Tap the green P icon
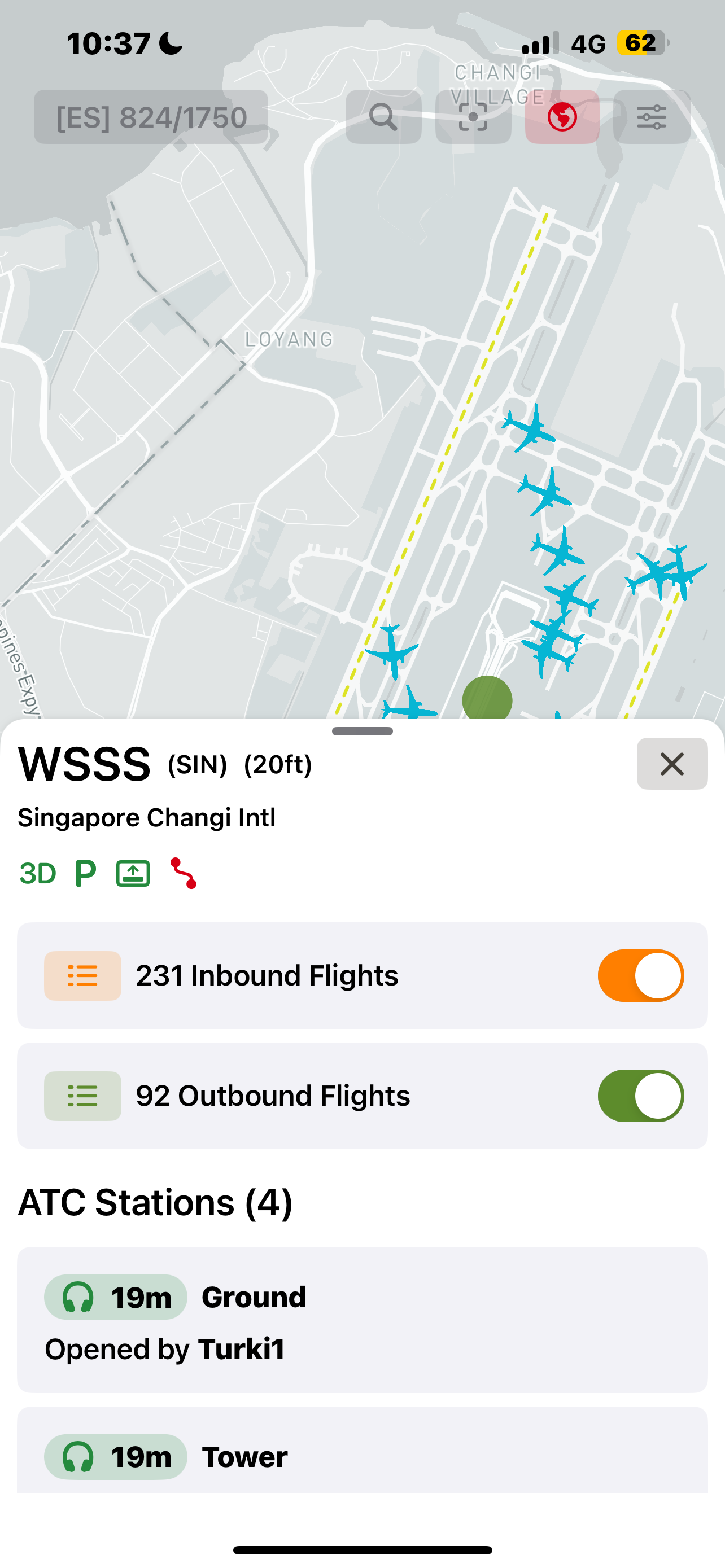Viewport: 725px width, 1568px height. (86, 874)
